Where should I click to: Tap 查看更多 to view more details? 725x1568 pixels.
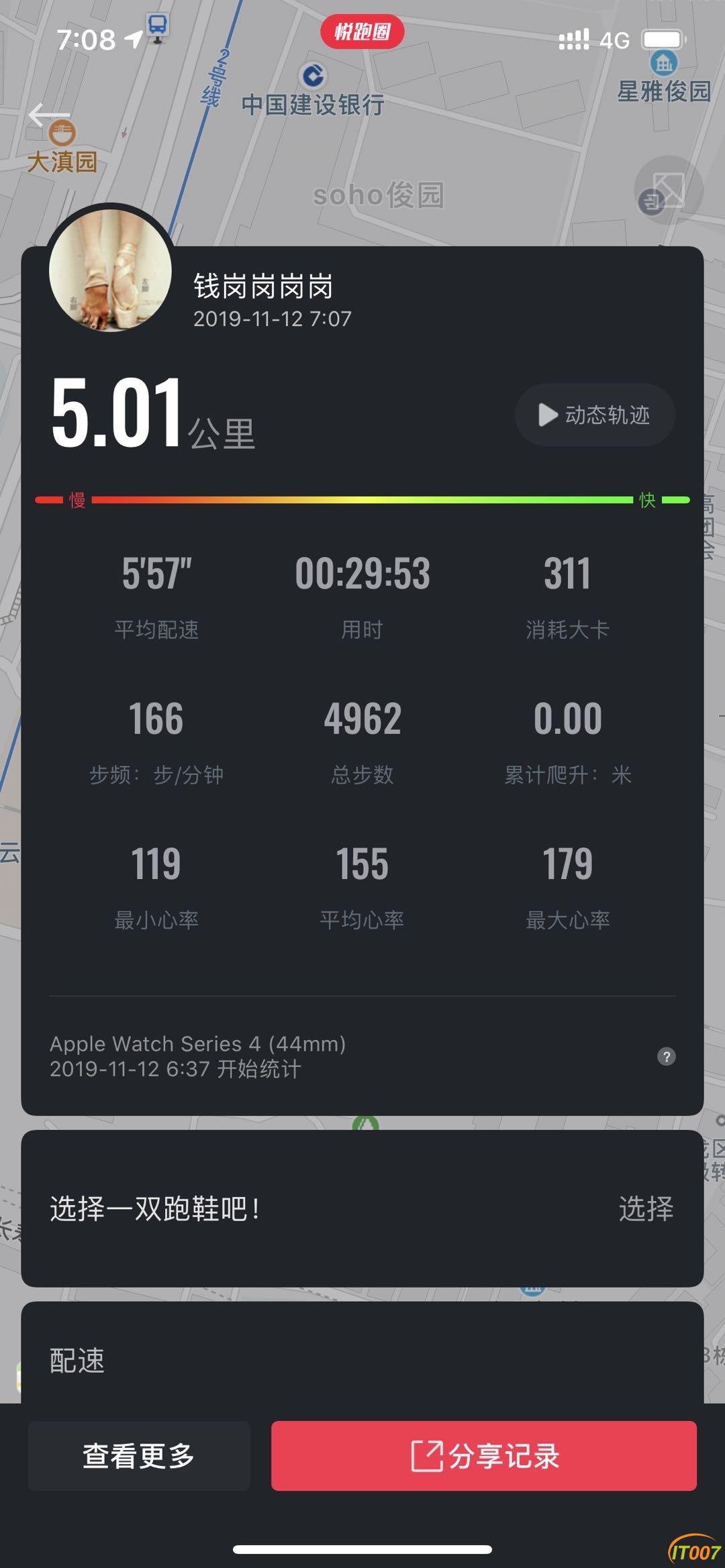tap(139, 1455)
